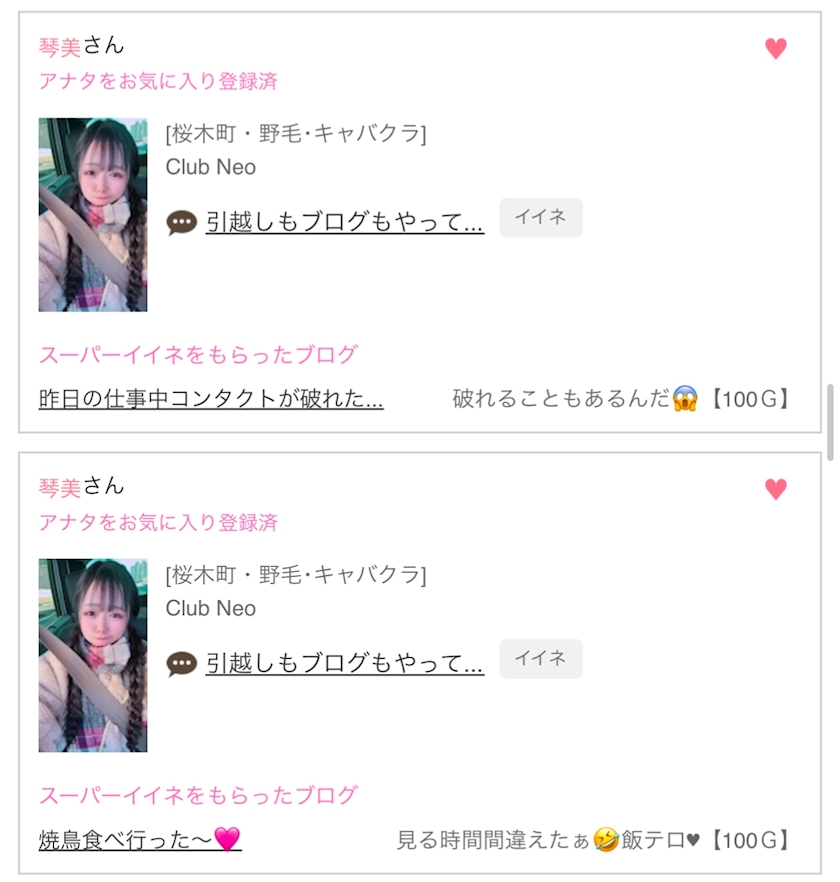The image size is (840, 882).
Task: Open the 琴美 name link in the 焼鳥 blog card
Action: pos(60,487)
